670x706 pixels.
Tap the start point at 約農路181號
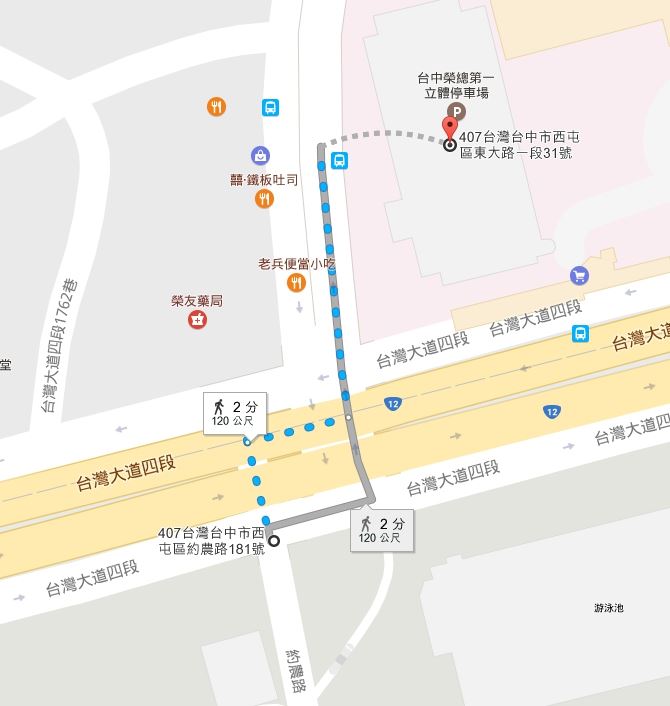coord(275,541)
